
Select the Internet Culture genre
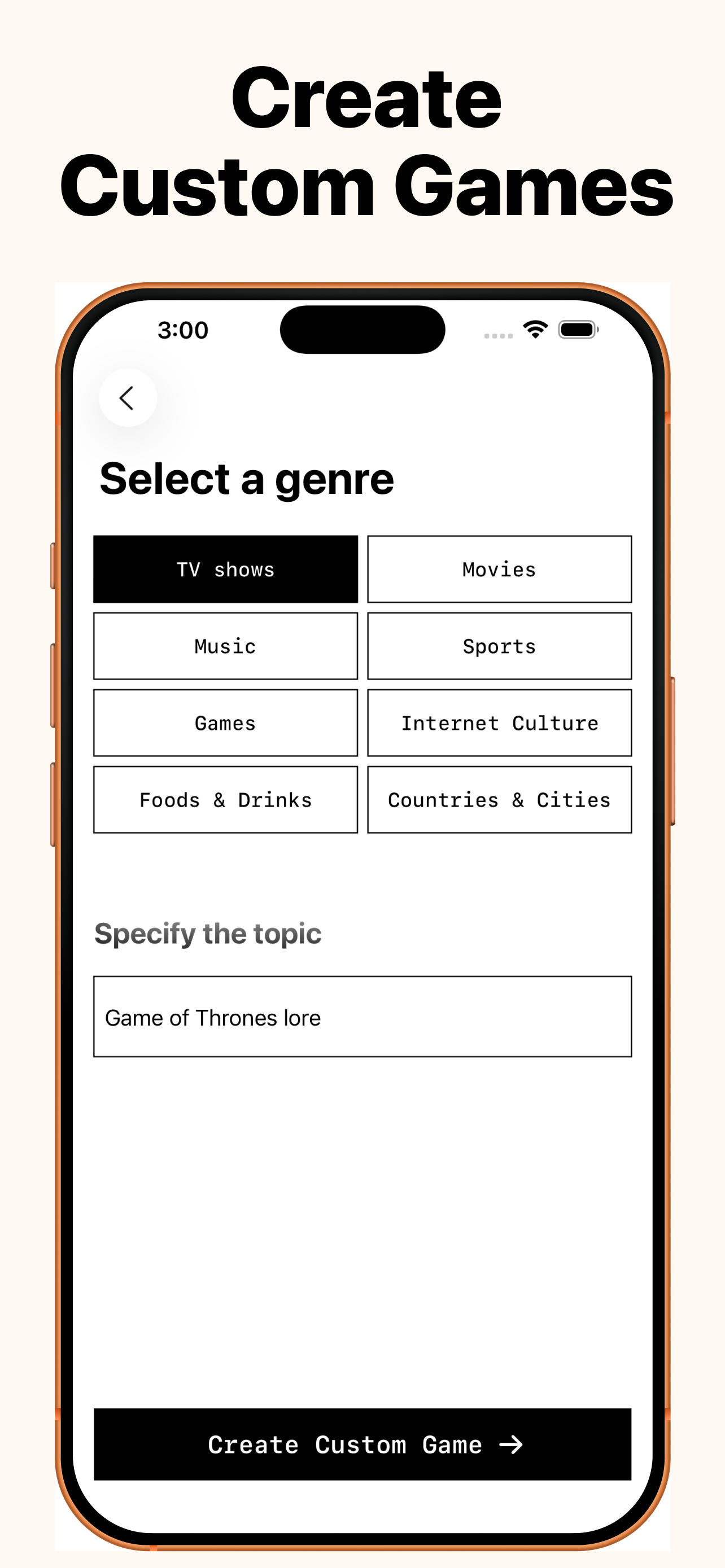pos(499,723)
